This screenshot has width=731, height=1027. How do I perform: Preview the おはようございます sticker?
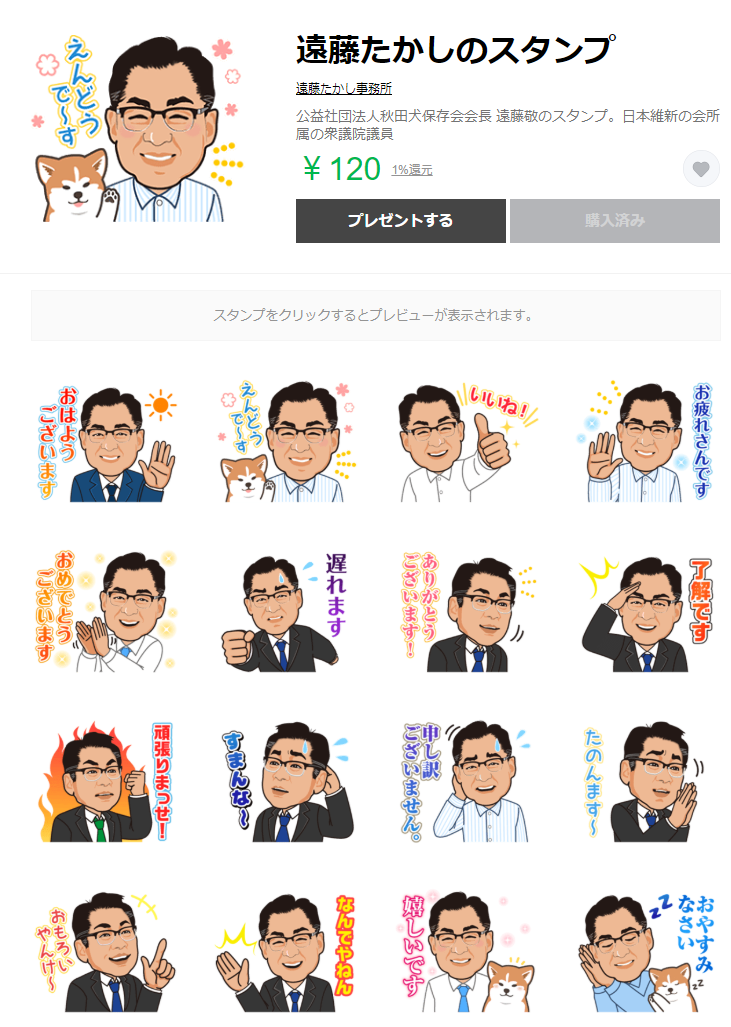pyautogui.click(x=103, y=441)
